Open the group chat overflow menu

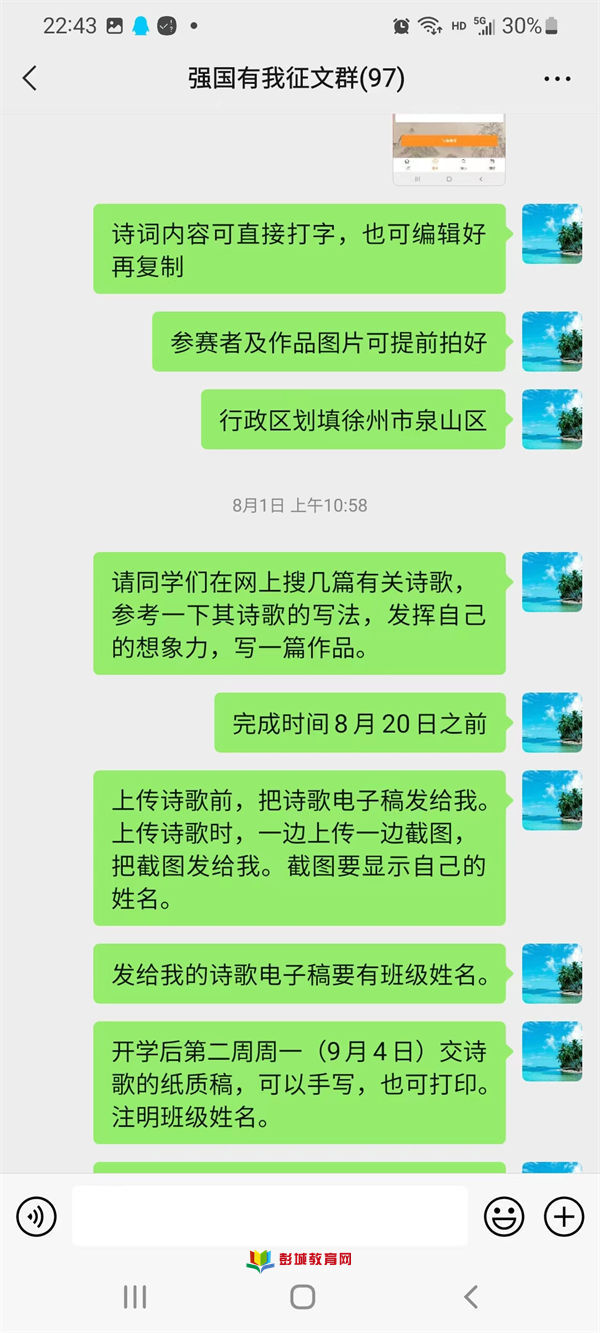(x=557, y=78)
